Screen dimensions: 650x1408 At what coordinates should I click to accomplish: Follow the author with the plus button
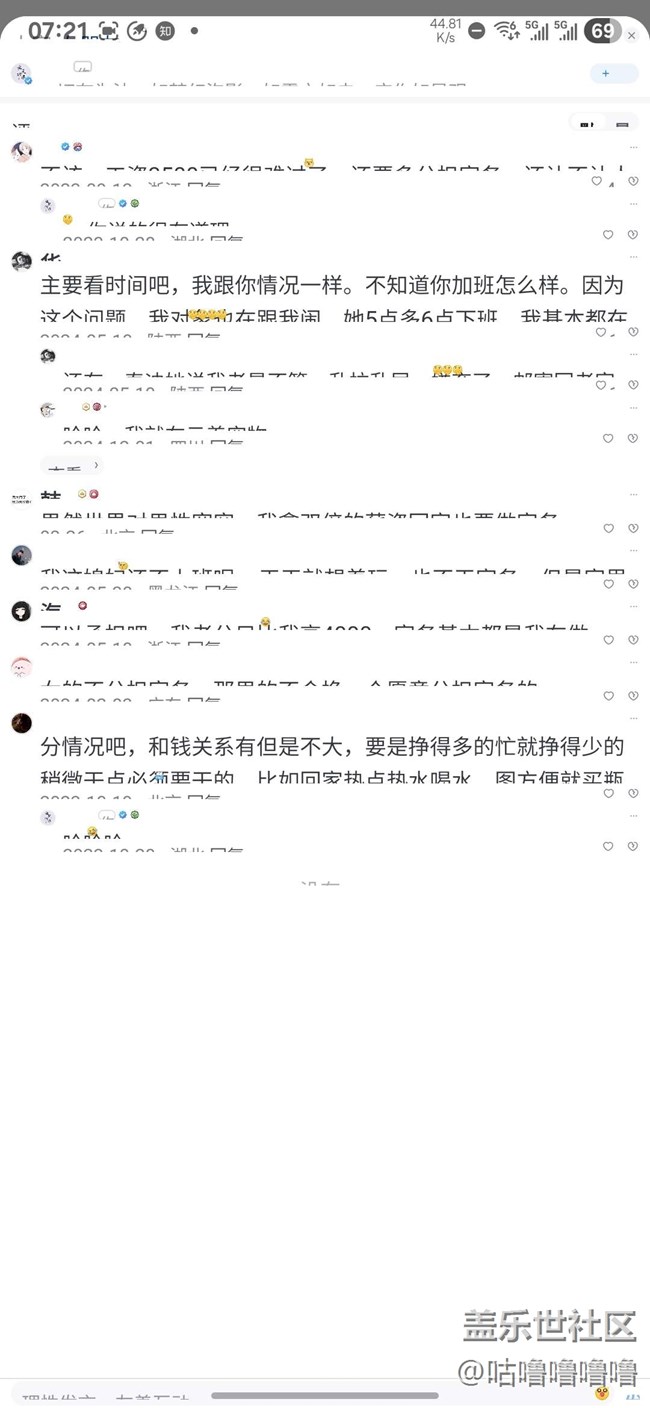click(x=614, y=73)
